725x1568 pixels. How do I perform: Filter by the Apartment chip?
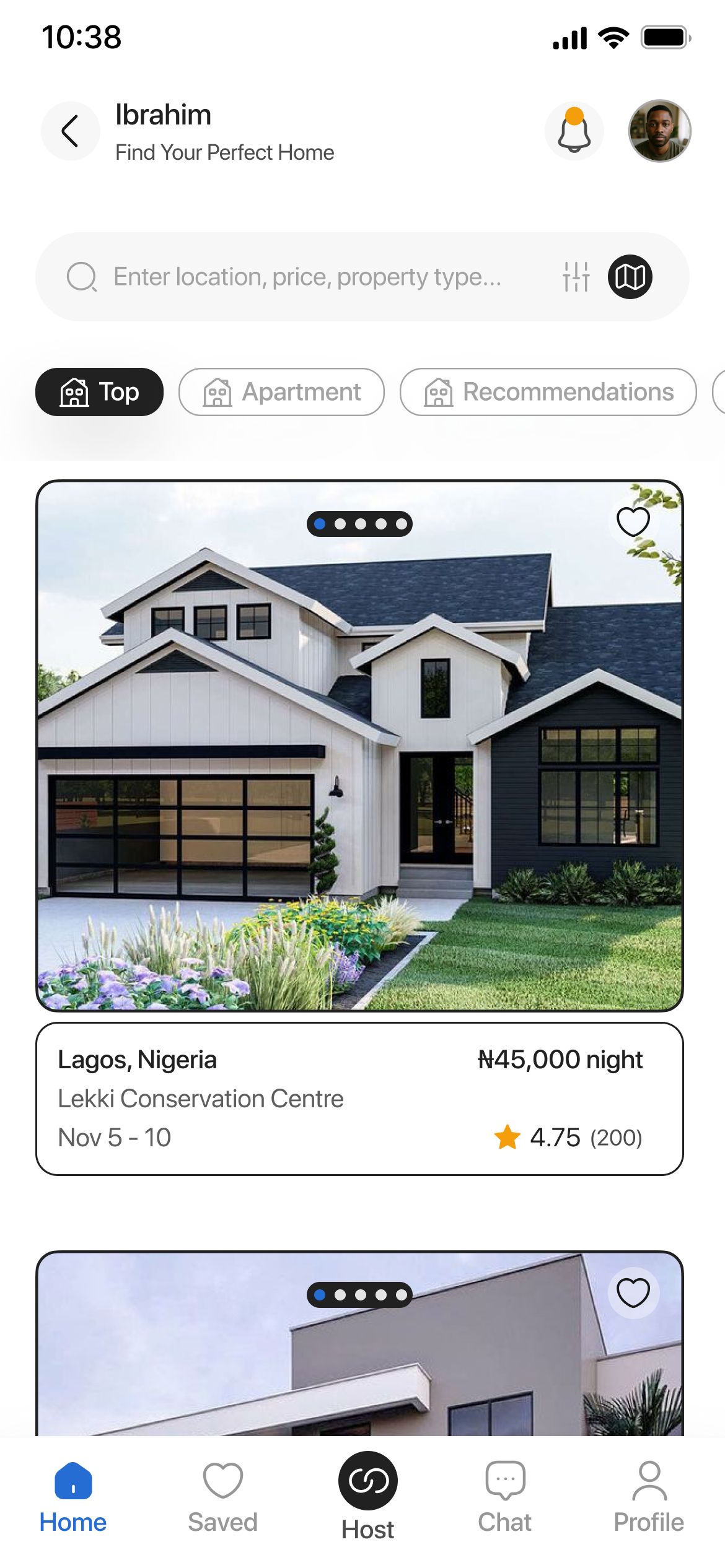pos(281,392)
